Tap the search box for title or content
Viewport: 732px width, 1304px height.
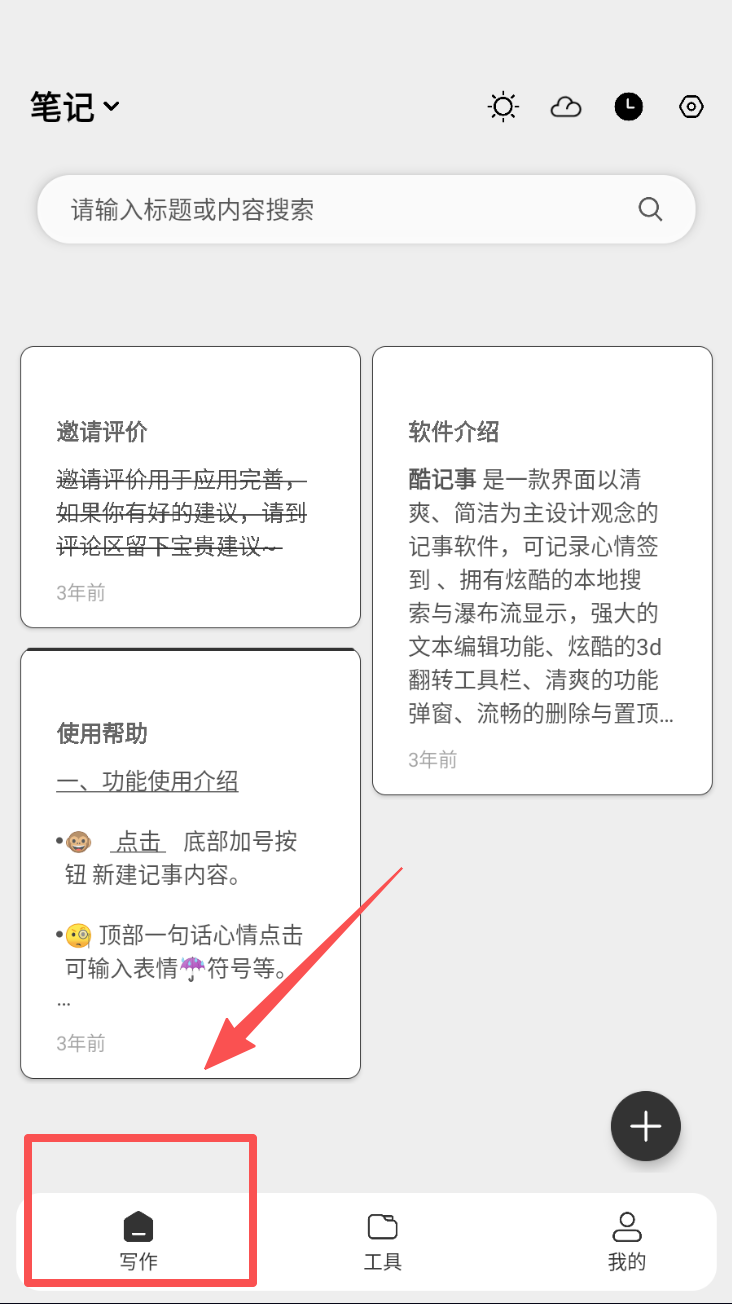pyautogui.click(x=340, y=209)
